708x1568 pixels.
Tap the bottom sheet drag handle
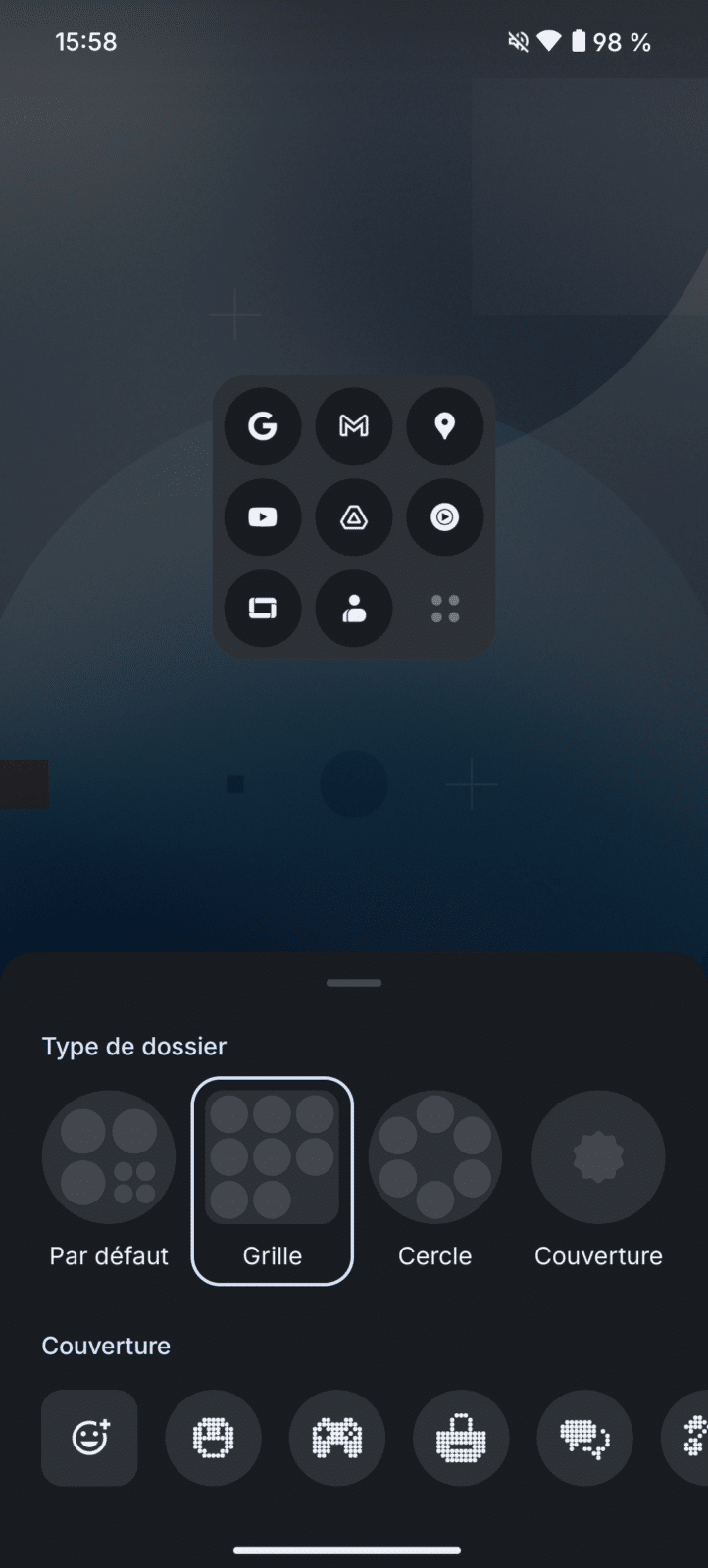point(354,982)
